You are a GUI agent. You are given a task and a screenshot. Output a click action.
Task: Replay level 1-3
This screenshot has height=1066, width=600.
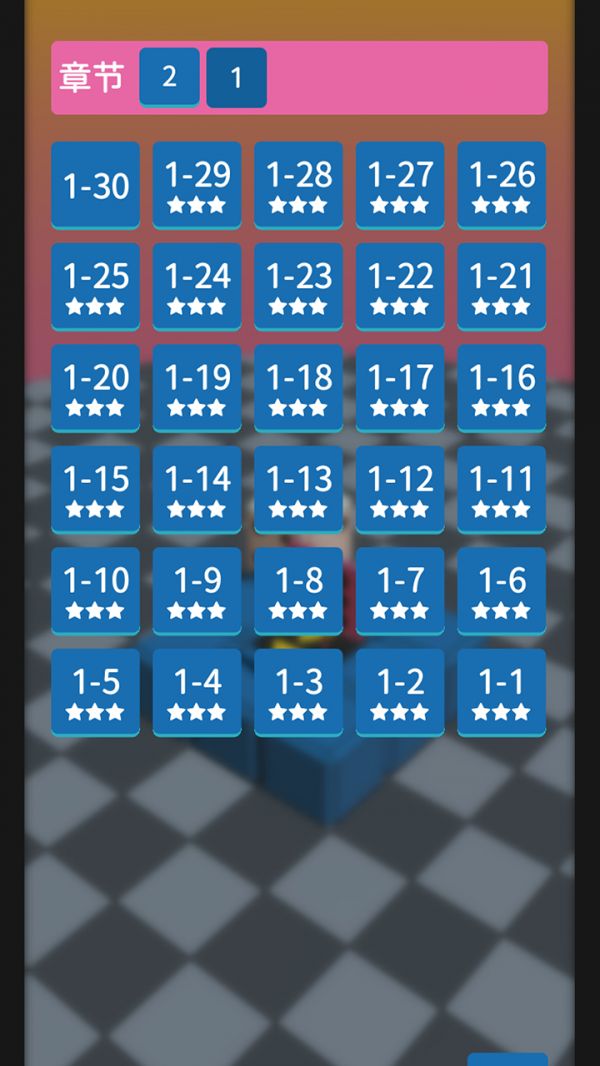299,692
